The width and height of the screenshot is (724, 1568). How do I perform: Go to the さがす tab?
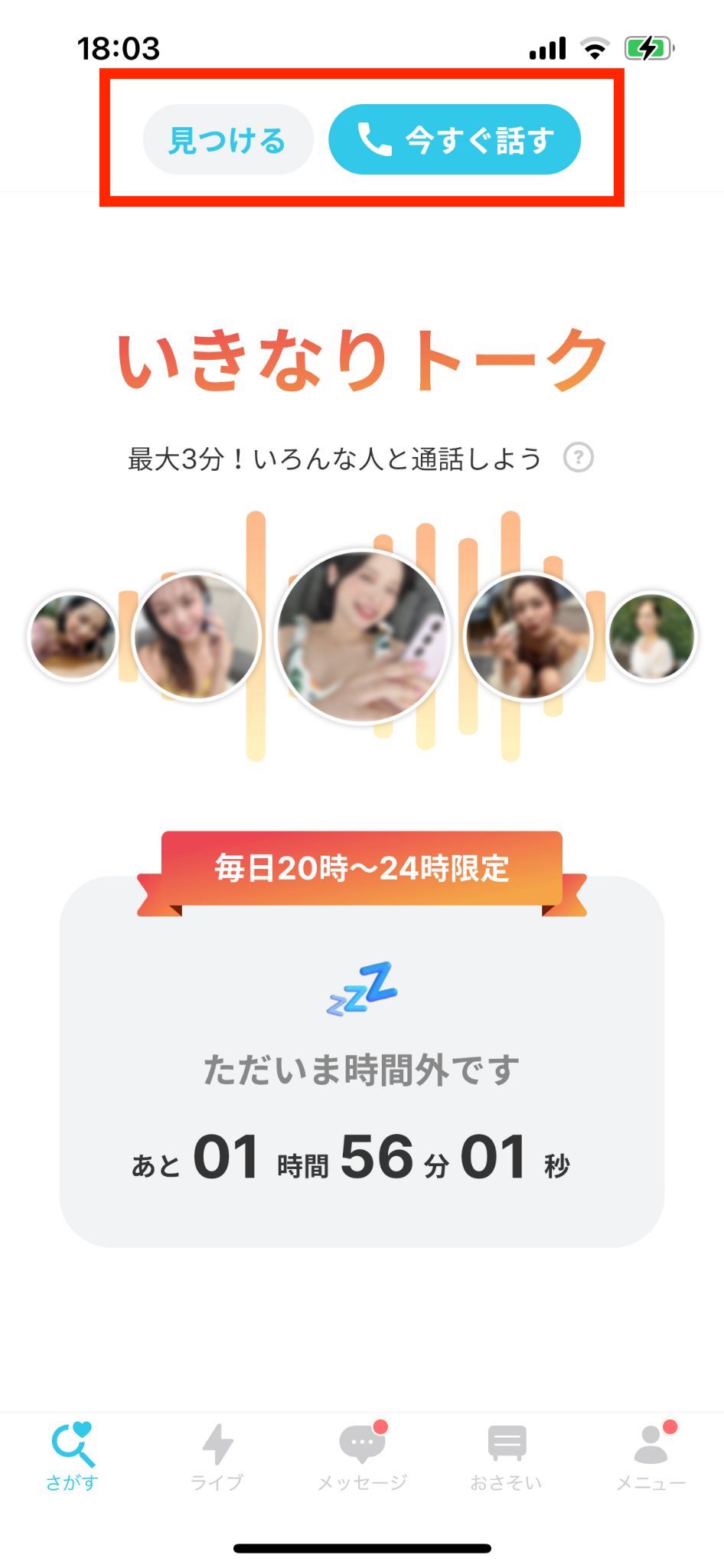click(72, 1456)
